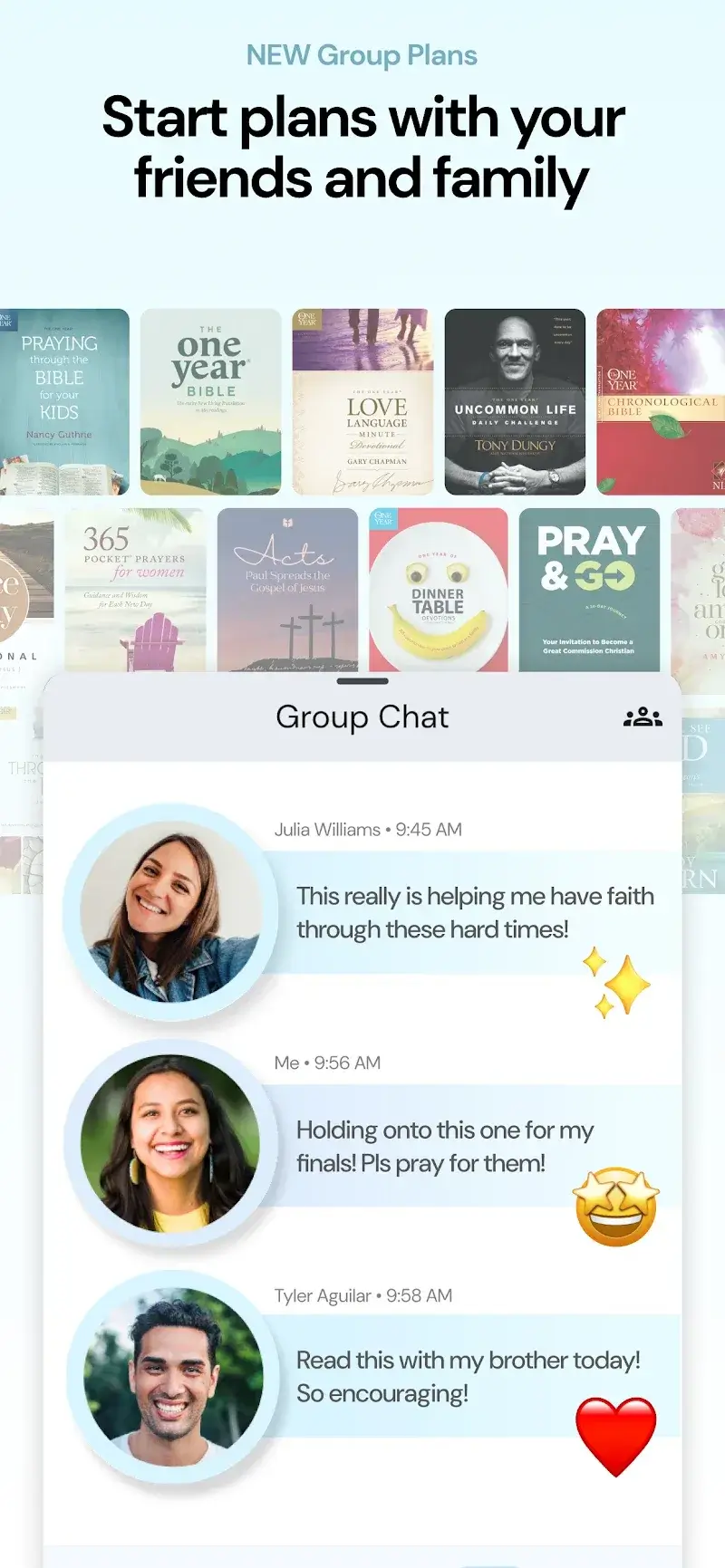Image resolution: width=725 pixels, height=1568 pixels.
Task: Tap the Group Chat title
Action: click(x=362, y=717)
